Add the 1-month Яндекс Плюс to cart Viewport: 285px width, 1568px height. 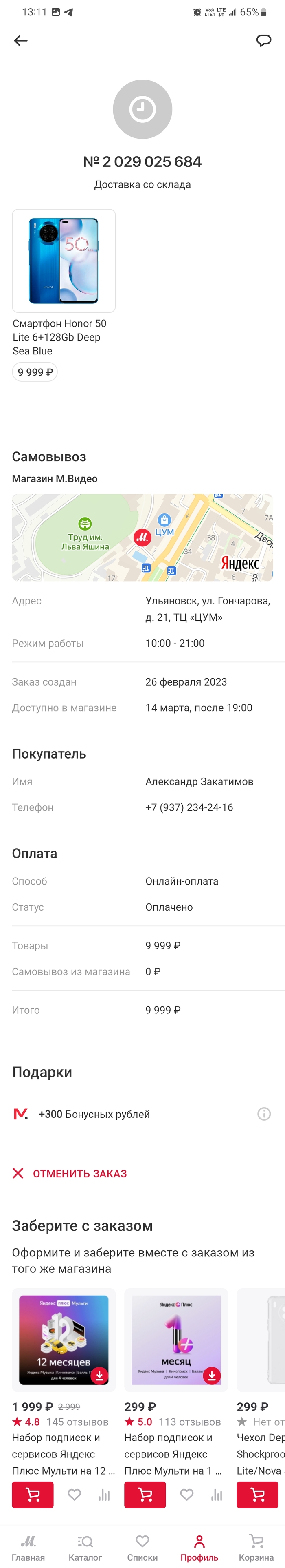pyautogui.click(x=145, y=1494)
